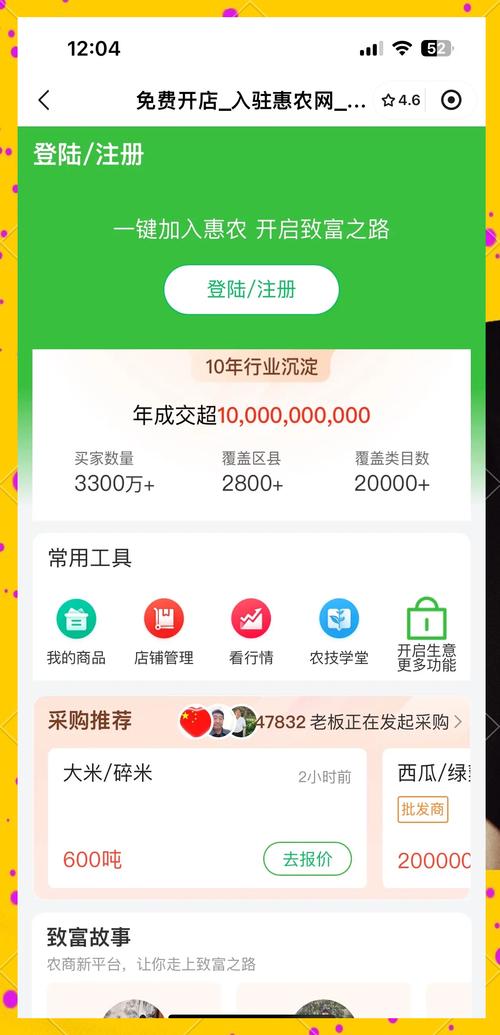500x1035 pixels.
Task: Open 看行情 market trends
Action: 251,632
